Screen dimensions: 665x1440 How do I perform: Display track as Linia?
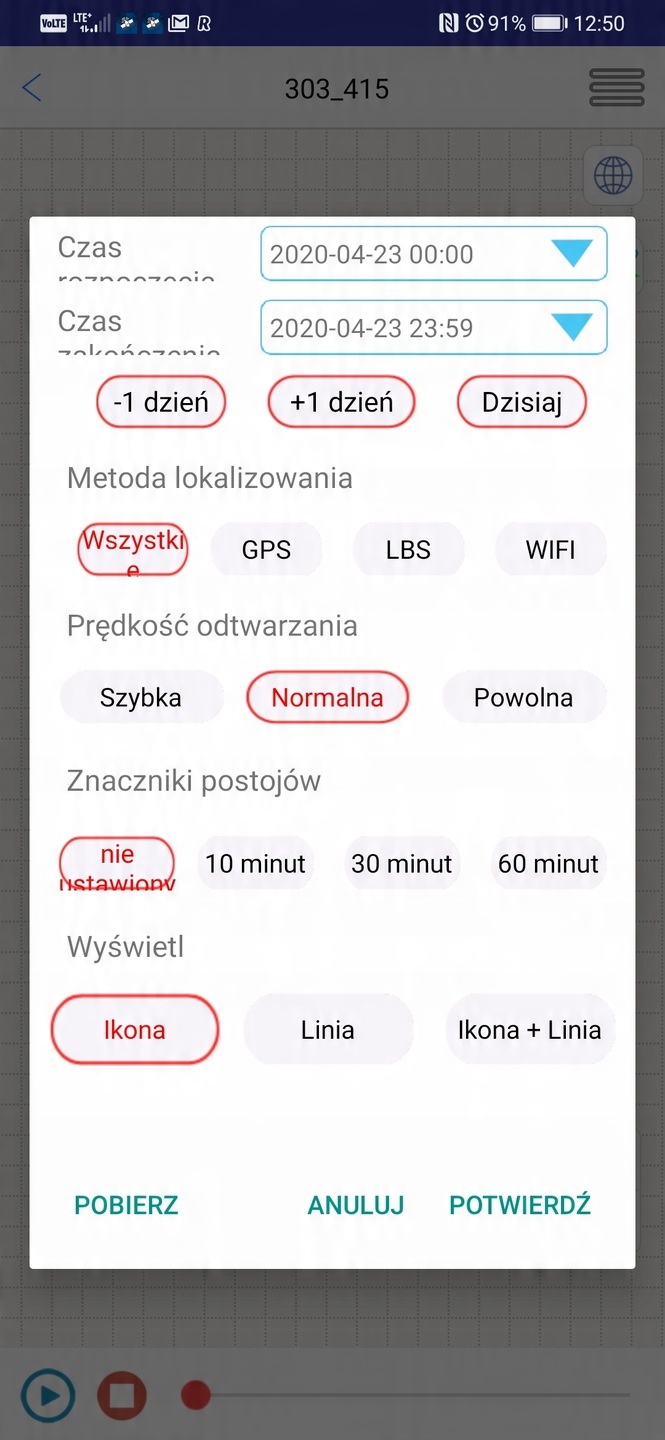(328, 1029)
